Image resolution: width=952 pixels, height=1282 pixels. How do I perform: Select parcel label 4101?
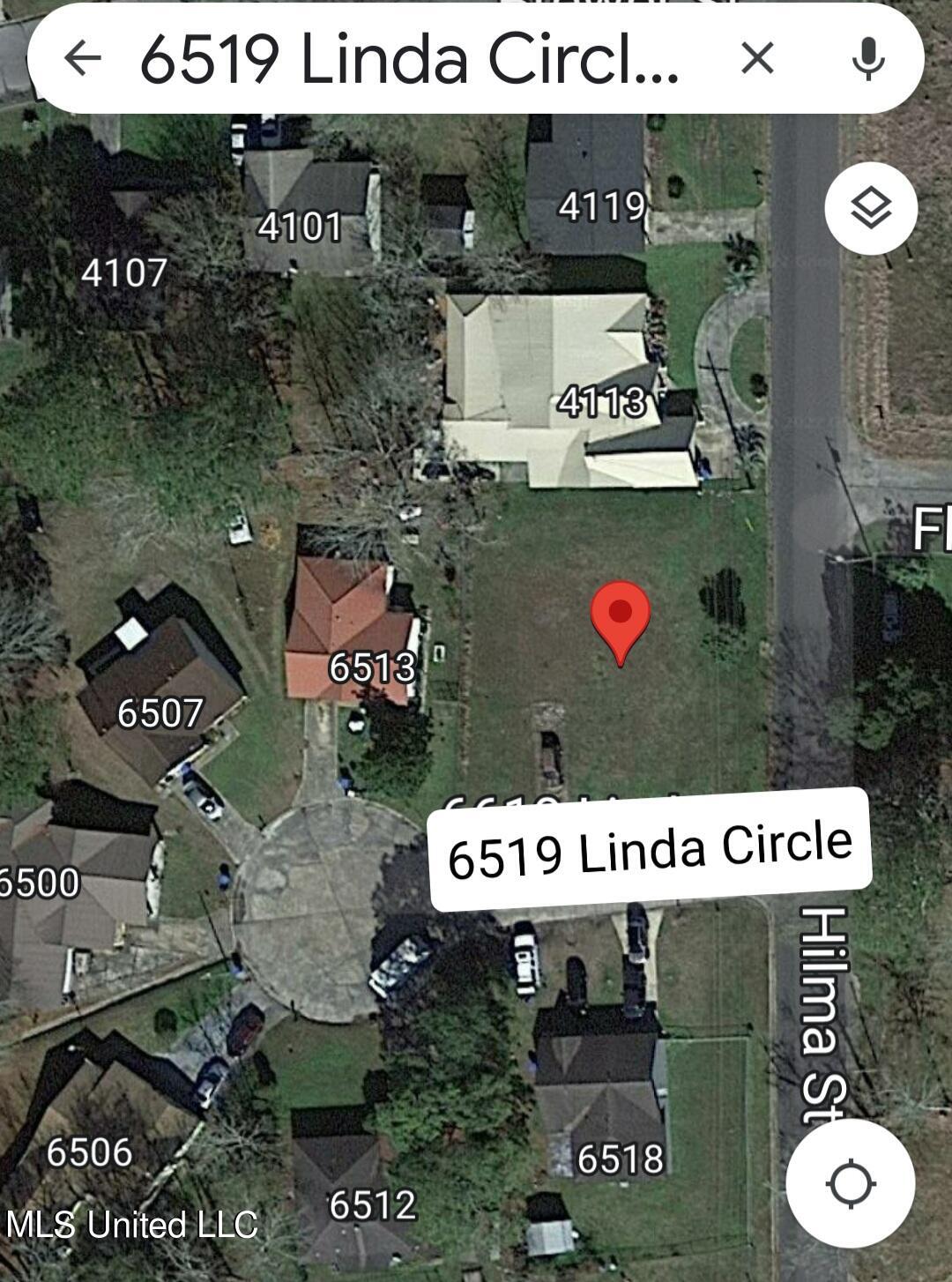pos(299,227)
